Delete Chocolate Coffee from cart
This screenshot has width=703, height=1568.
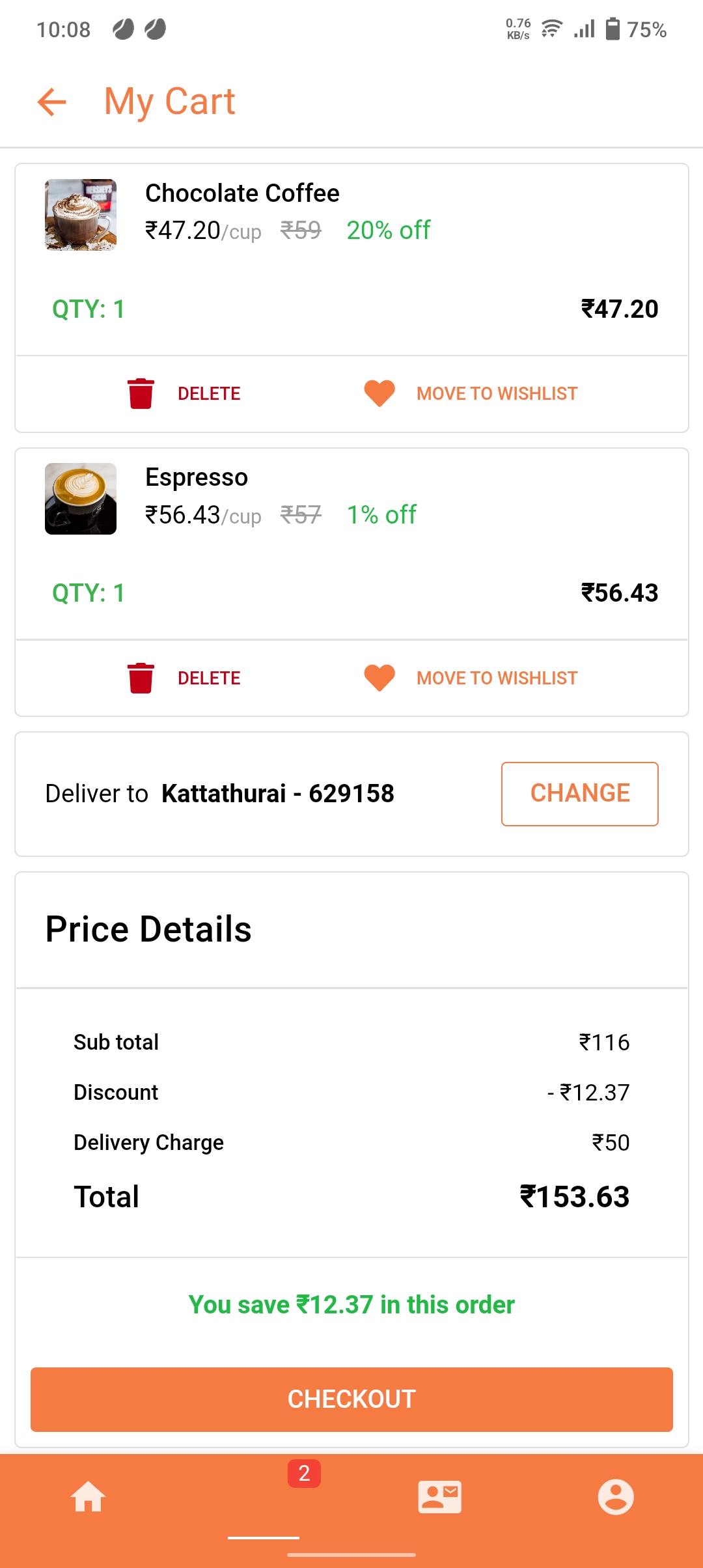[184, 394]
